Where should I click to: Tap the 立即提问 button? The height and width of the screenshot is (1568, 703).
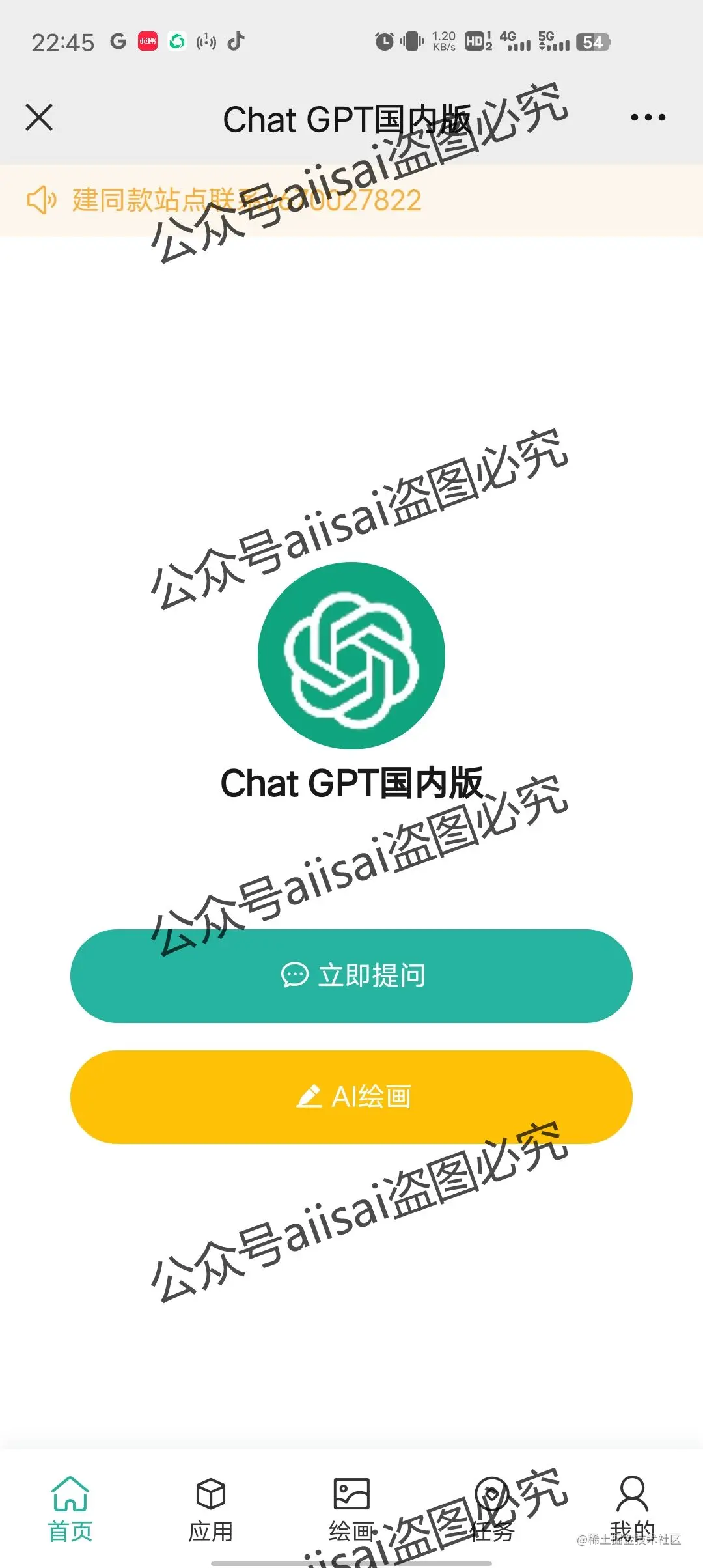coord(351,975)
